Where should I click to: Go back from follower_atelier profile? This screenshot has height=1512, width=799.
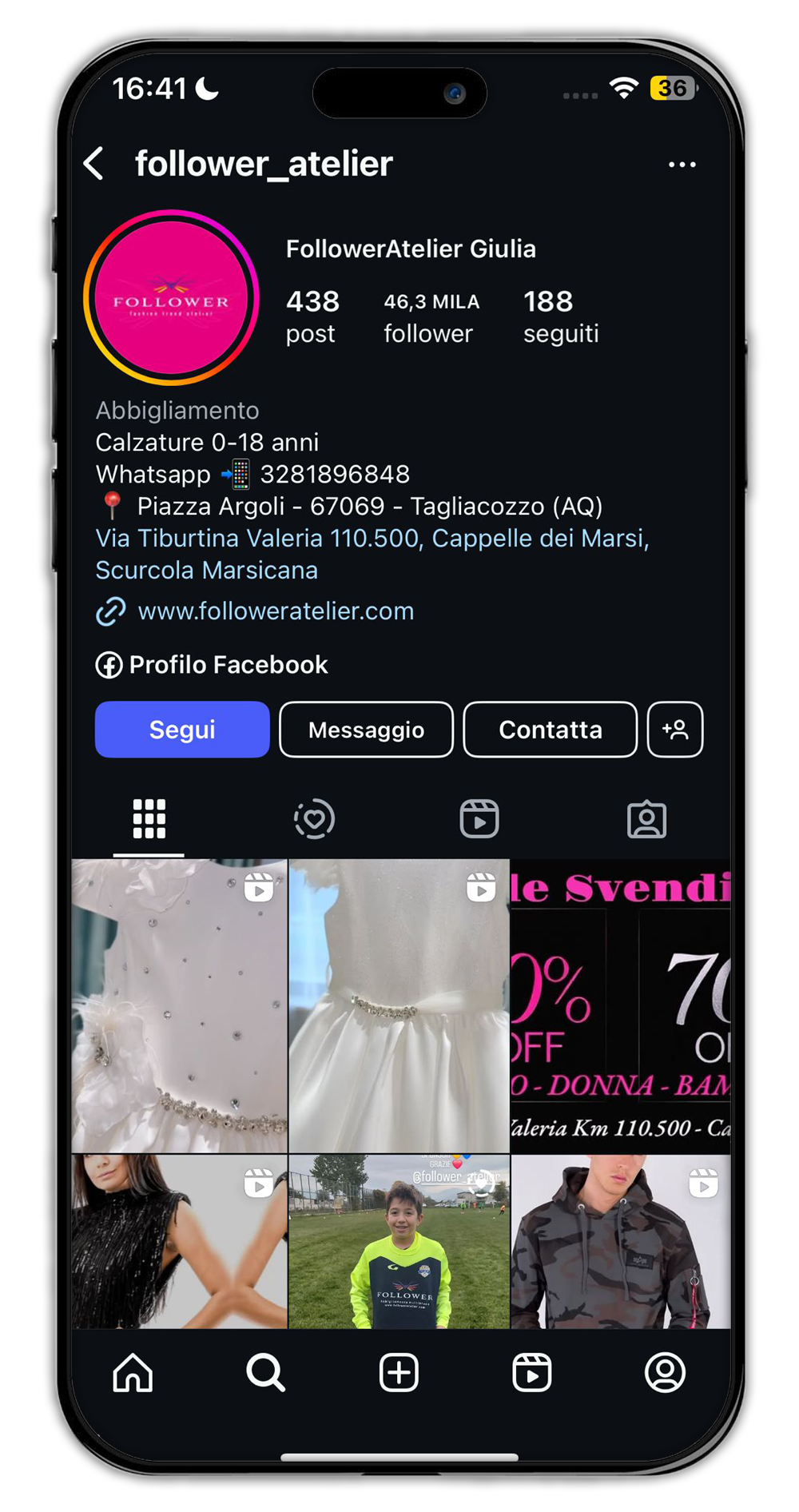[x=94, y=164]
